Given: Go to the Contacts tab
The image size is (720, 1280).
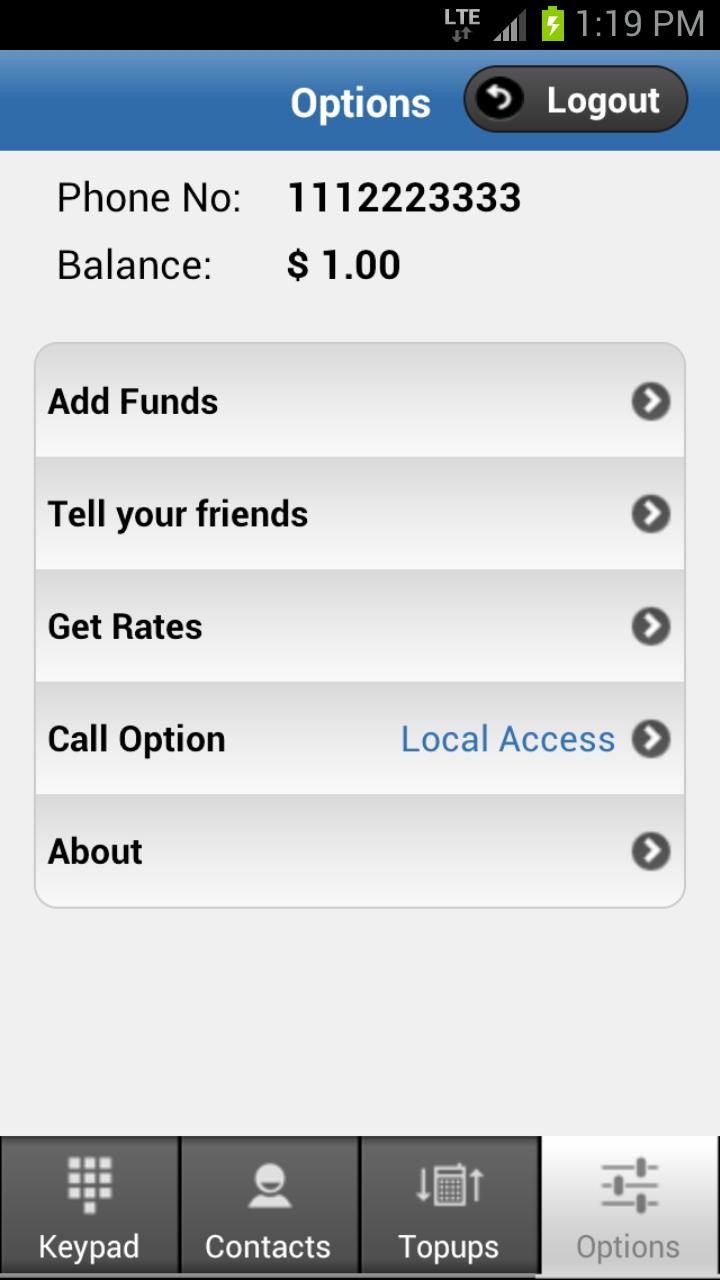Looking at the screenshot, I should tap(268, 1207).
